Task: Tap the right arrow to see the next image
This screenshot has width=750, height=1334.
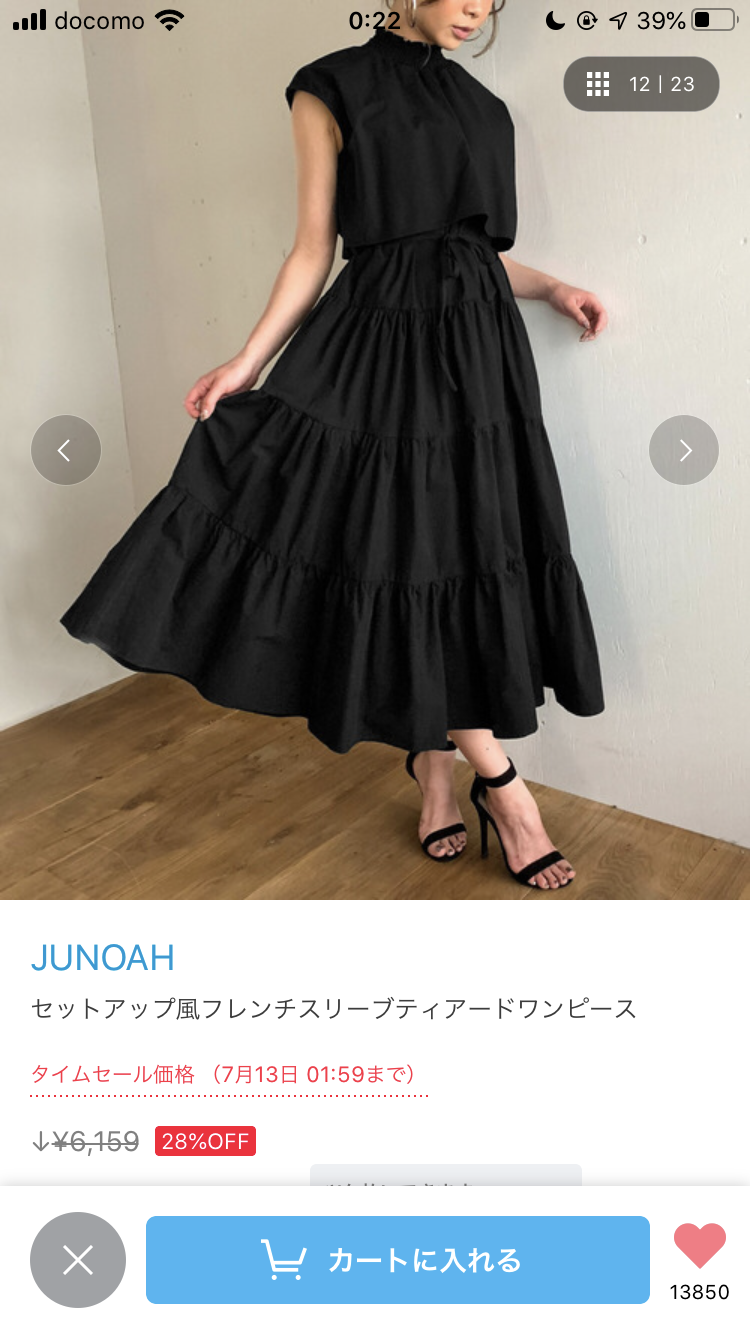Action: tap(684, 450)
